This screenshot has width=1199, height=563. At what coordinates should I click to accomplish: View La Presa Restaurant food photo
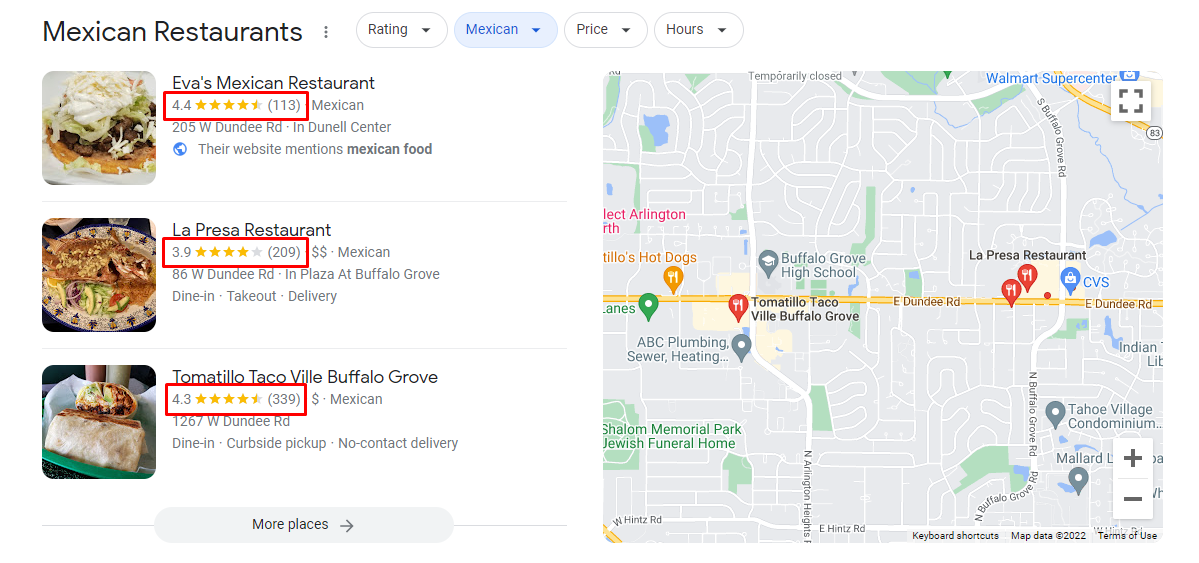coord(99,275)
